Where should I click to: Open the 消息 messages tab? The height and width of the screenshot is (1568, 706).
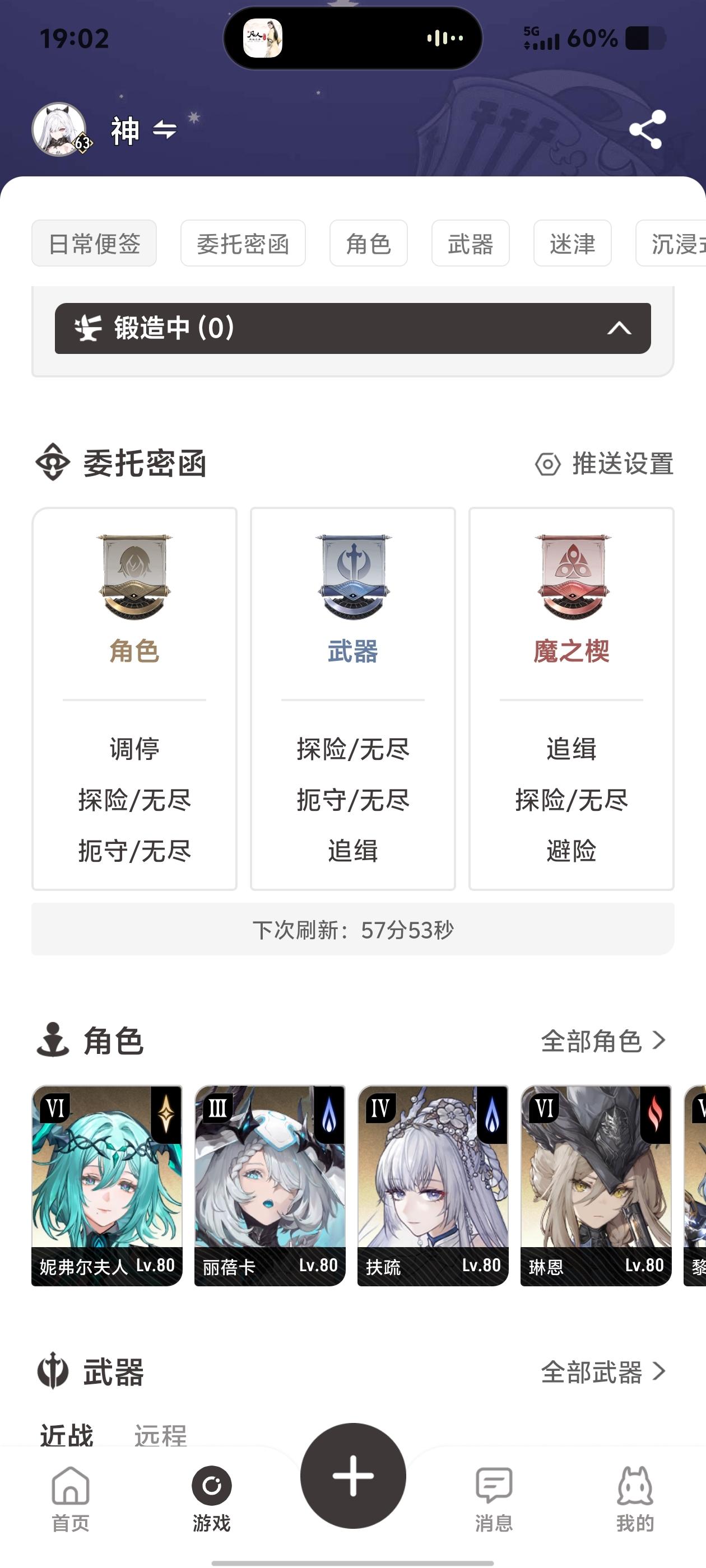click(x=494, y=1499)
